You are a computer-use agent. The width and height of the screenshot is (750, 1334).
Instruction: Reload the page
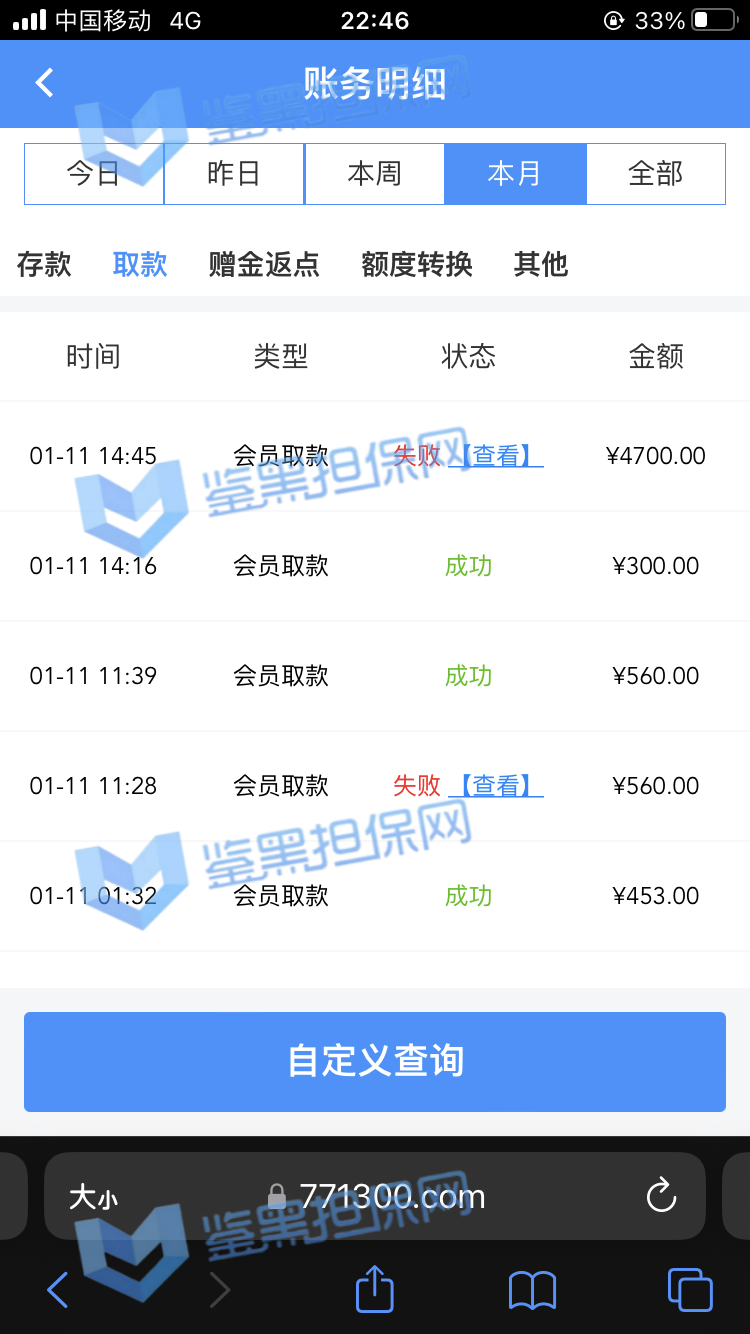(x=661, y=1196)
